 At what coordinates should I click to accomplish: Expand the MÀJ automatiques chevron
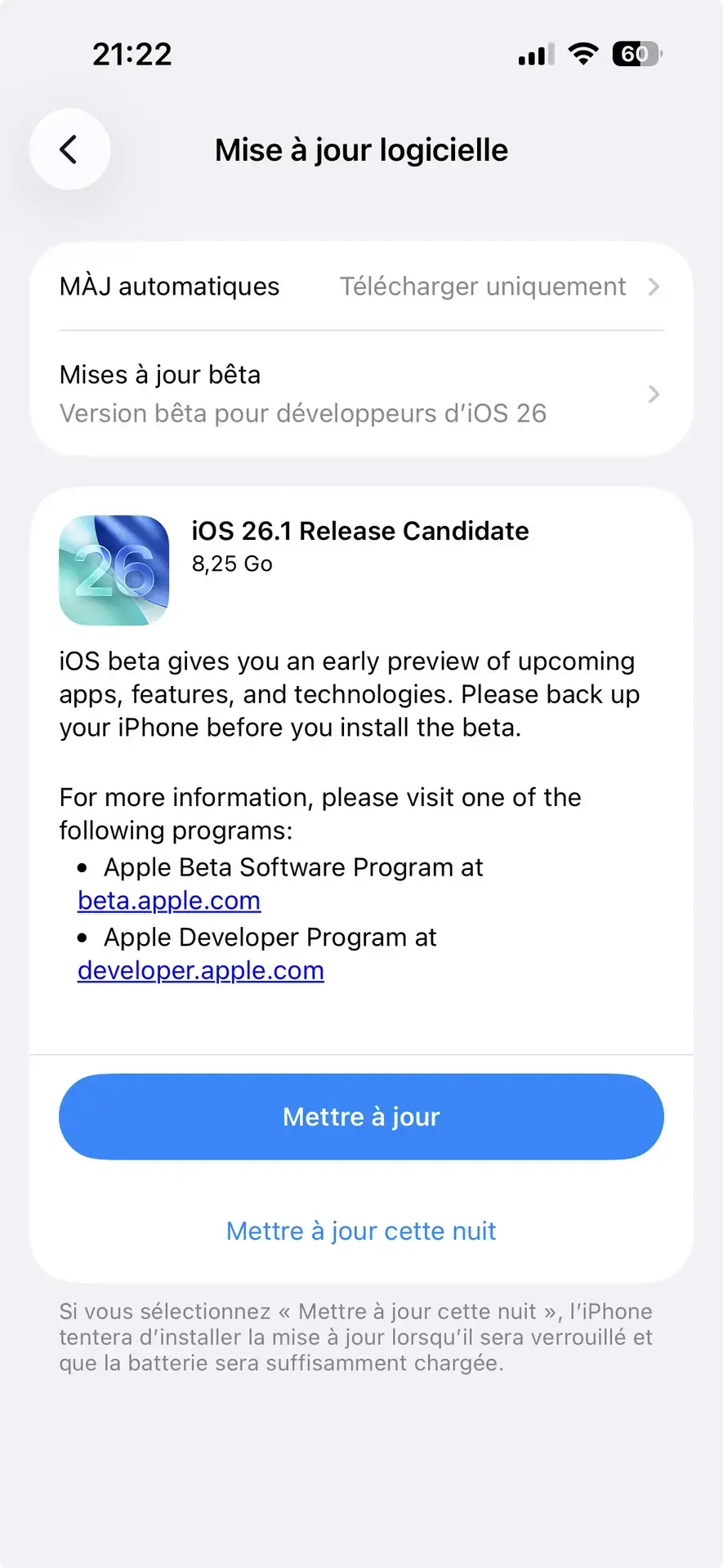653,287
